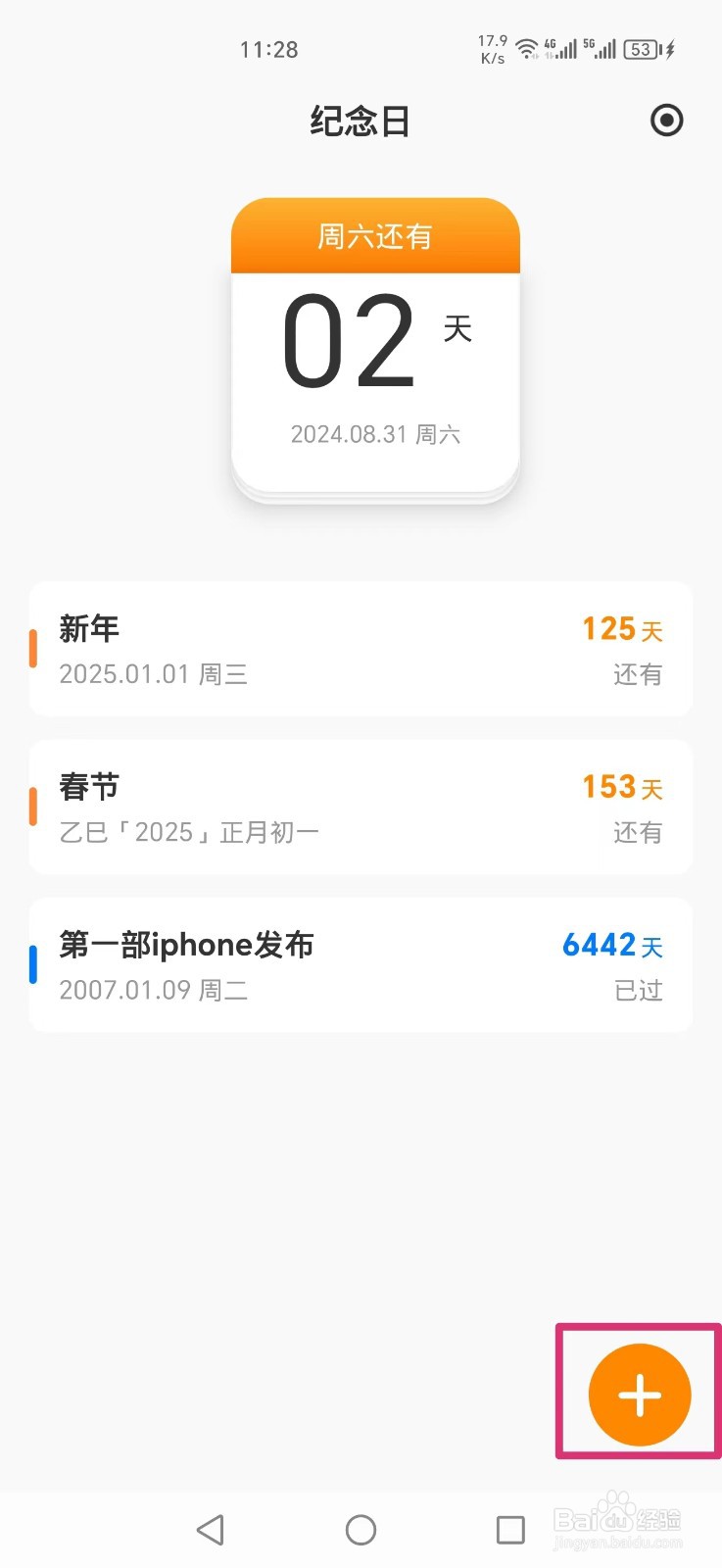This screenshot has width=722, height=1568.
Task: Go to the home screen via the circle button
Action: (x=361, y=1530)
